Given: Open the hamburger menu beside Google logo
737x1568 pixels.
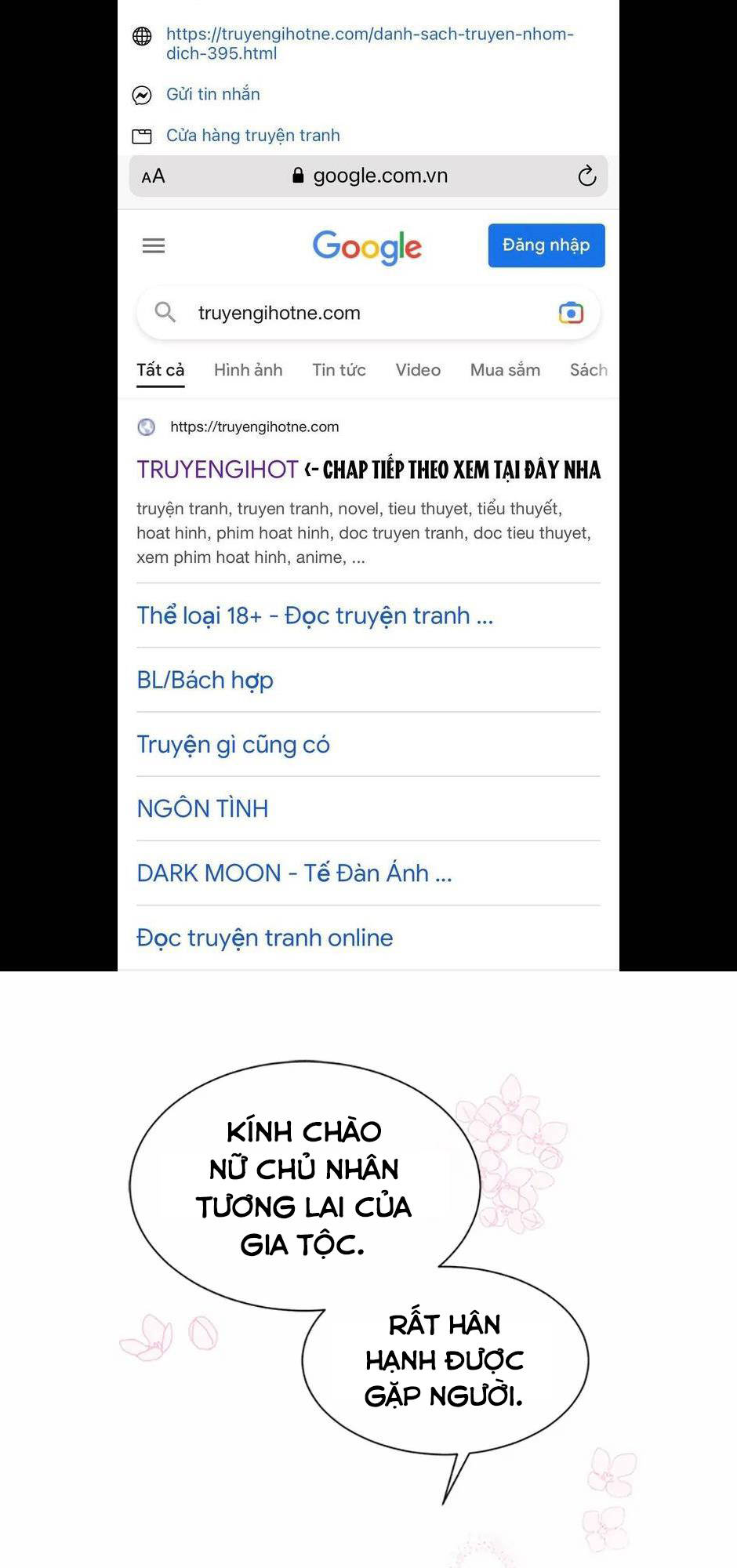Looking at the screenshot, I should point(154,245).
